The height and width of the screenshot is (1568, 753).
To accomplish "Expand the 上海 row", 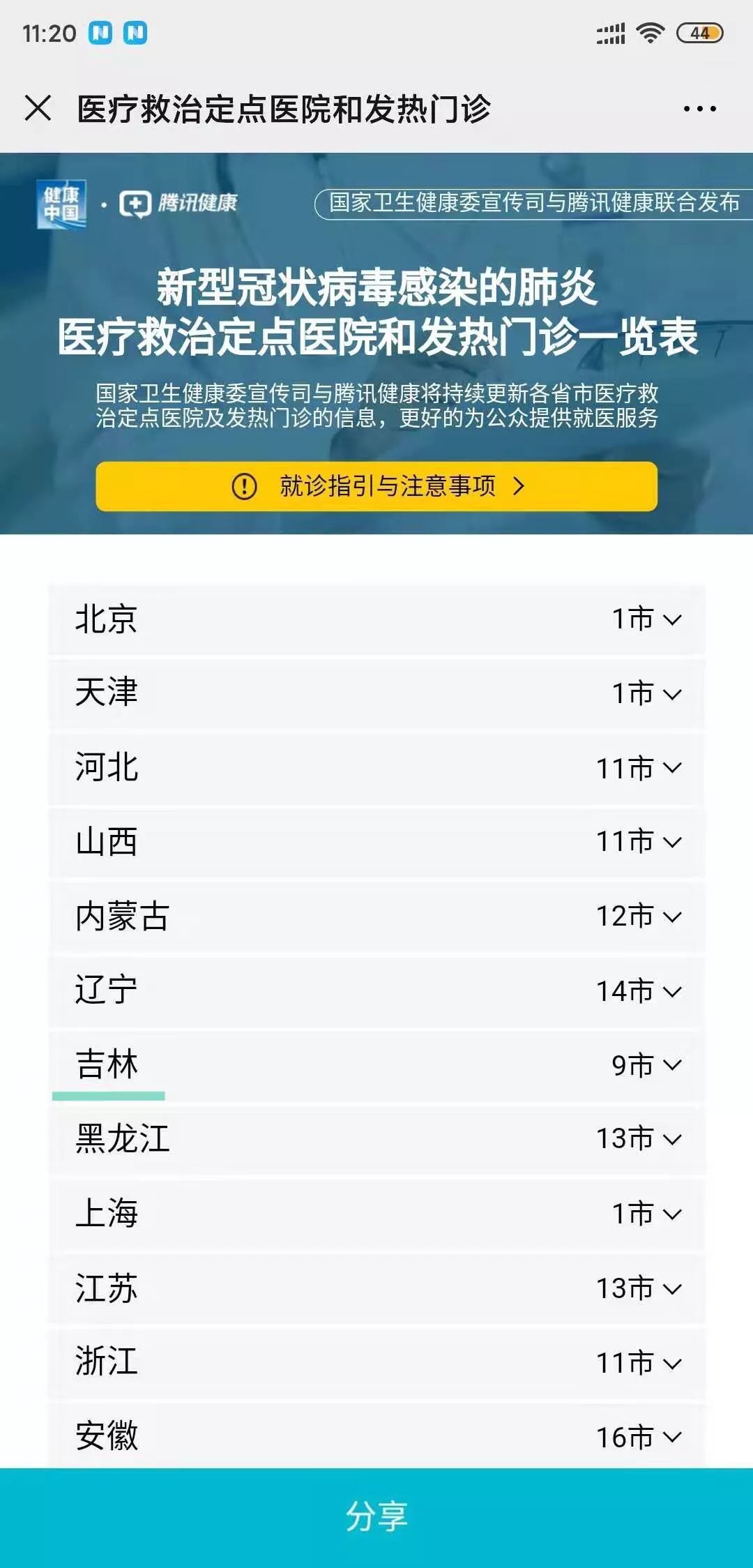I will [646, 1214].
